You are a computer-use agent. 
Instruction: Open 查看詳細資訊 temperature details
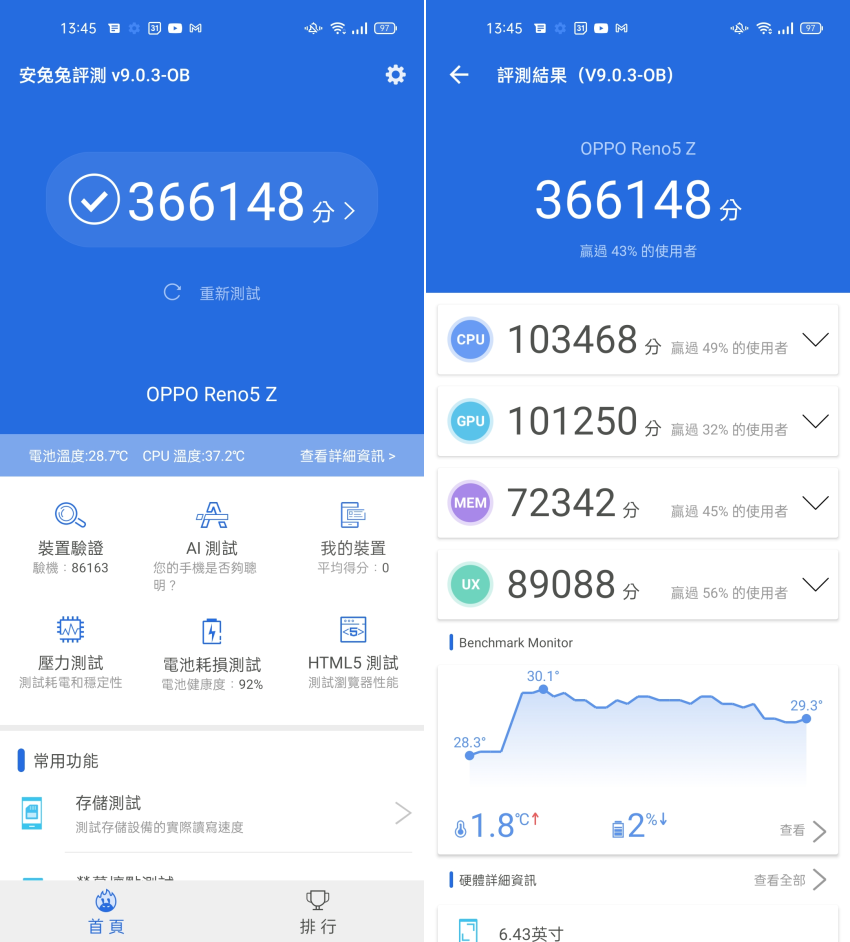[x=347, y=456]
